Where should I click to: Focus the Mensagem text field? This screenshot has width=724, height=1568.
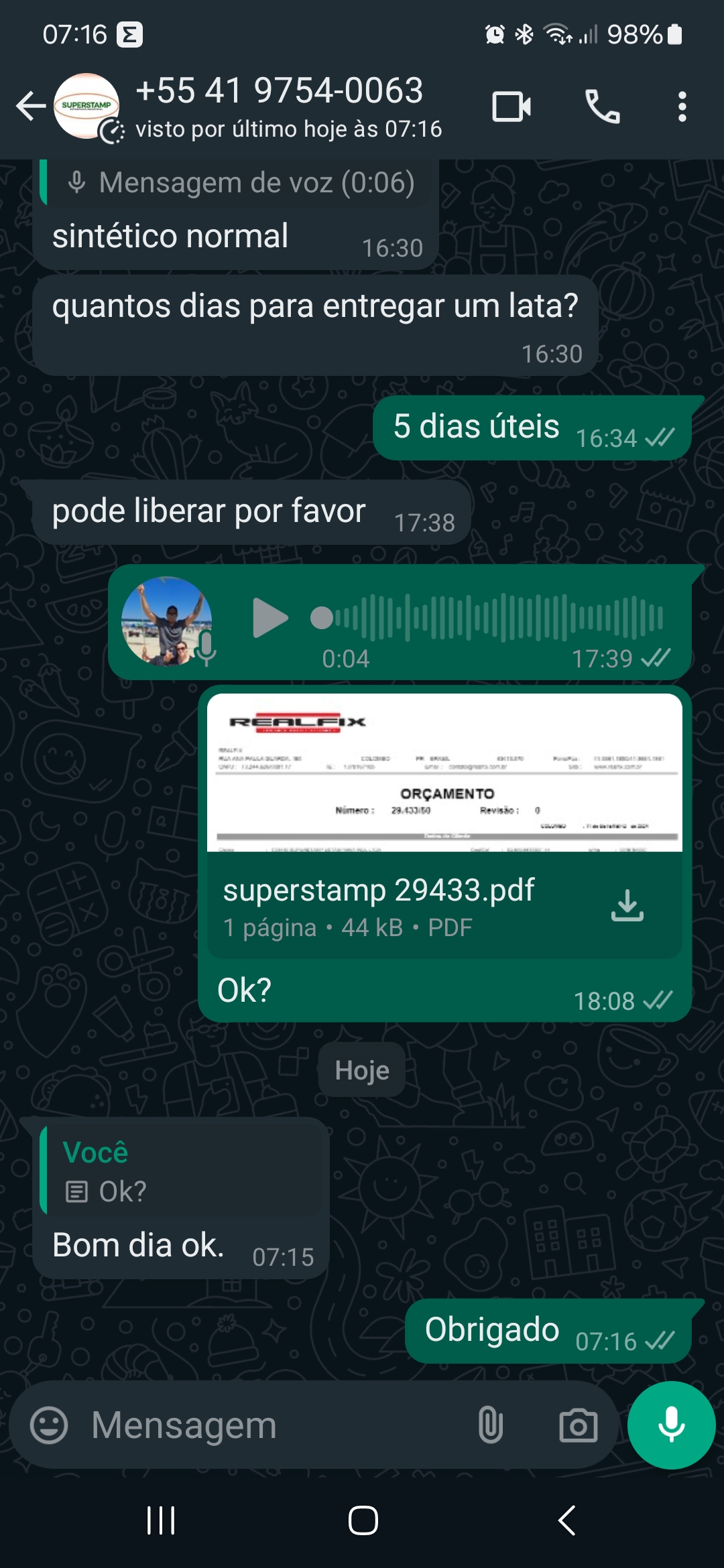click(268, 1425)
